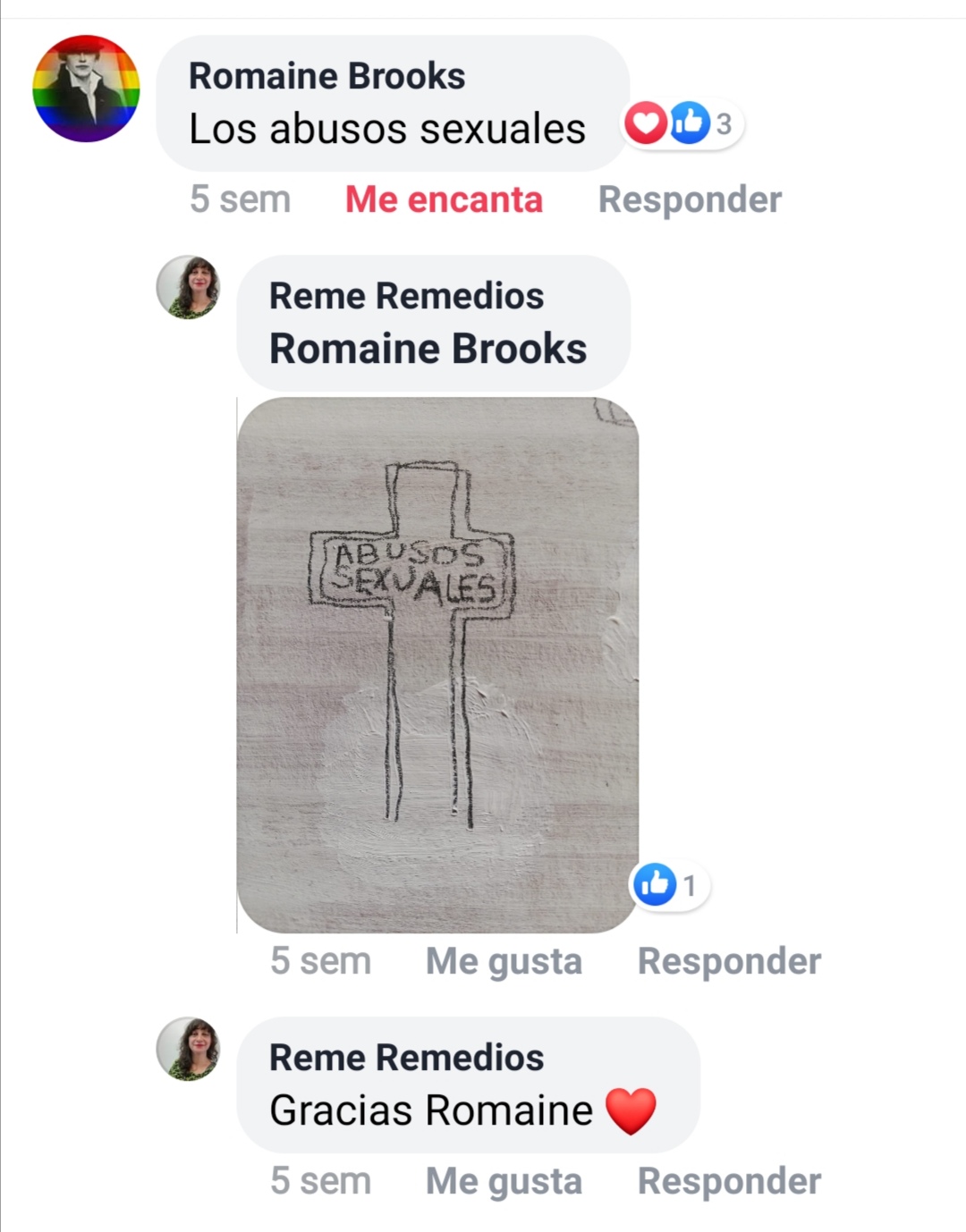
Task: Like the 'Gracias Romaine' comment
Action: (x=504, y=1181)
